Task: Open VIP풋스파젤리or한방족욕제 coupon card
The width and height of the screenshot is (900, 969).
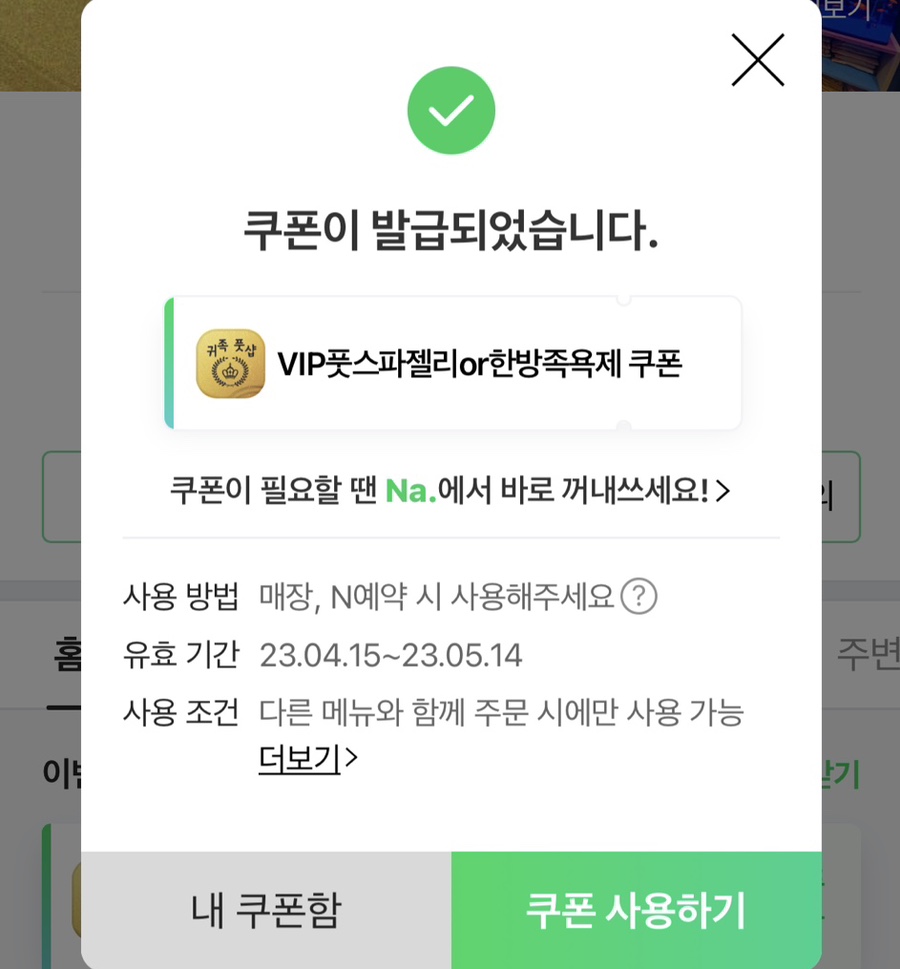Action: point(452,364)
